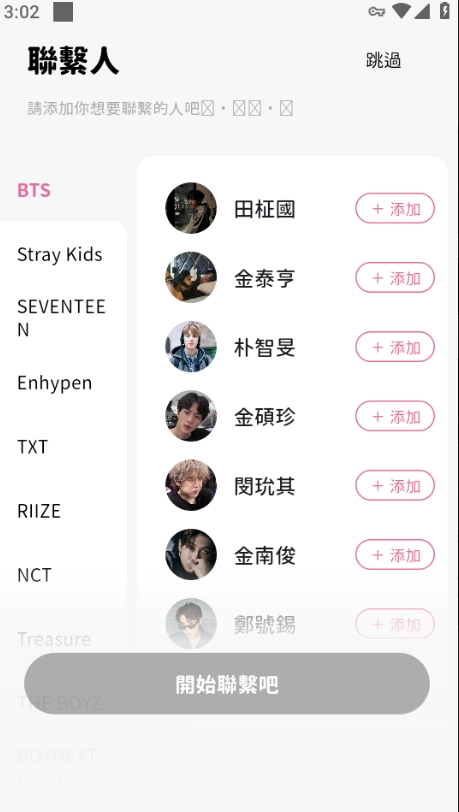The width and height of the screenshot is (459, 812).
Task: Add 金南俊 to contacts
Action: pyautogui.click(x=395, y=555)
